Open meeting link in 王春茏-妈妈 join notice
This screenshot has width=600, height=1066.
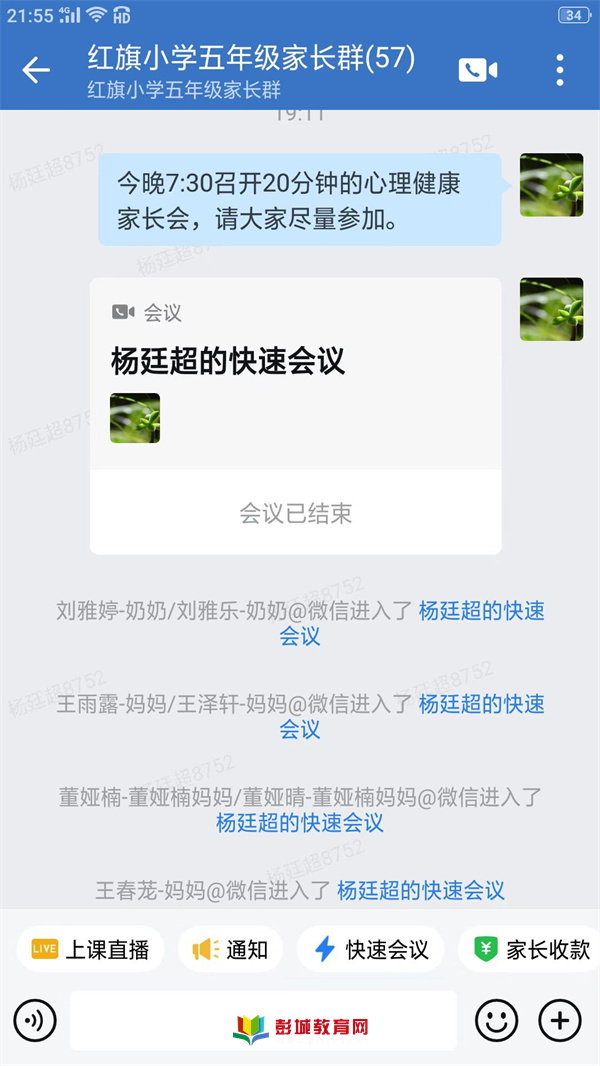click(x=420, y=890)
